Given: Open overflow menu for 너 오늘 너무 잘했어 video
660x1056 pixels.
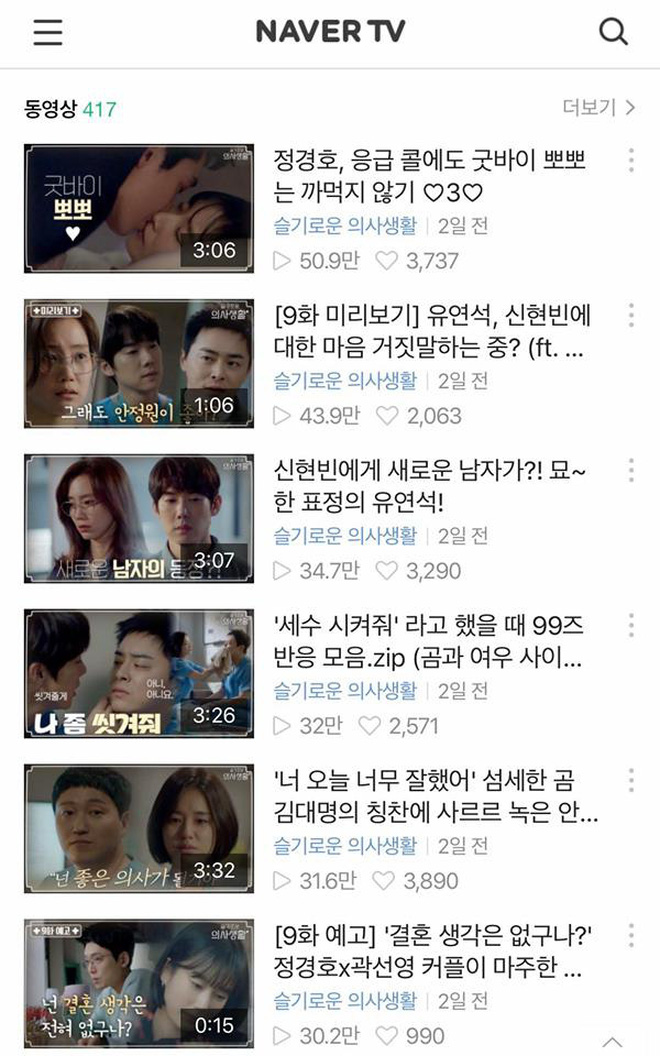Looking at the screenshot, I should tap(631, 781).
